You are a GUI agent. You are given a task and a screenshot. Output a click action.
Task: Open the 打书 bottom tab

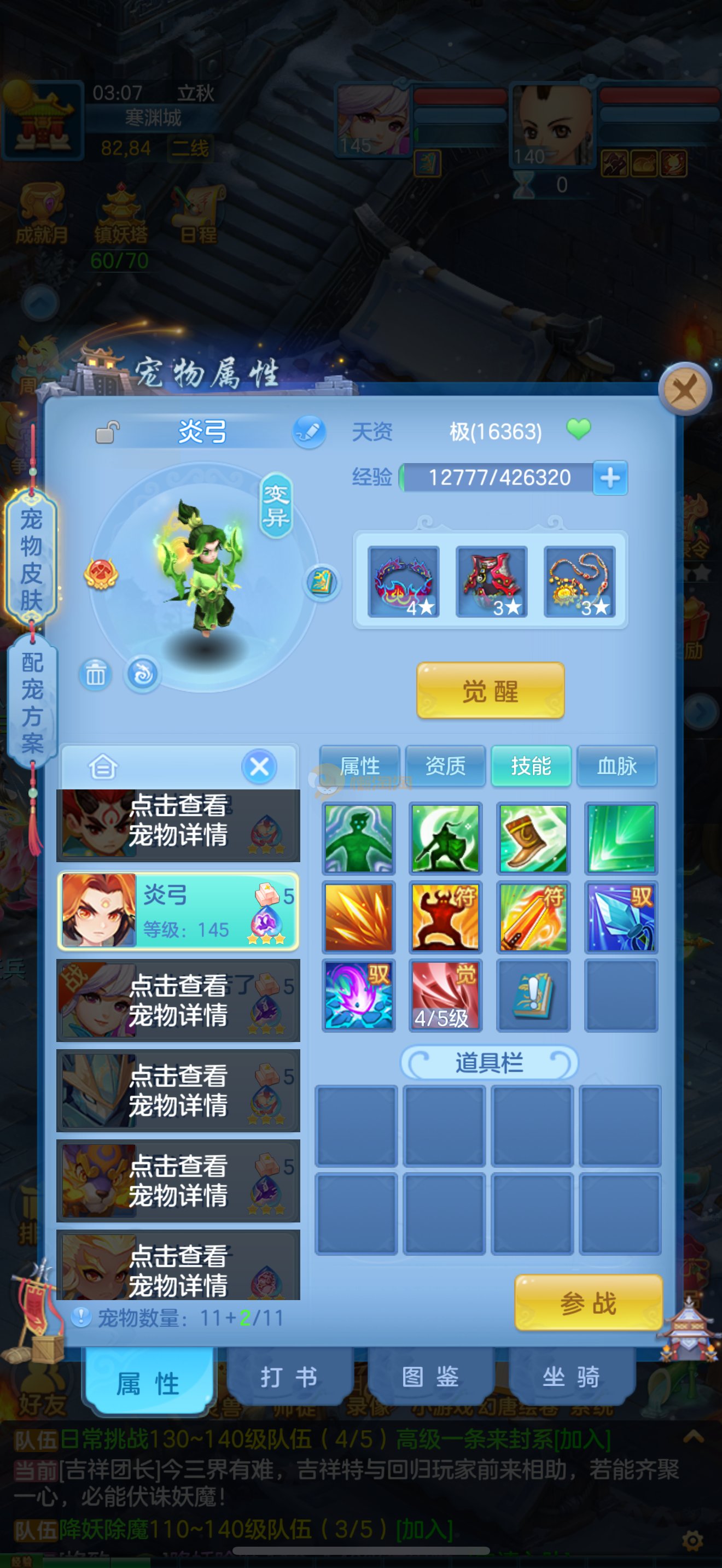[289, 1377]
